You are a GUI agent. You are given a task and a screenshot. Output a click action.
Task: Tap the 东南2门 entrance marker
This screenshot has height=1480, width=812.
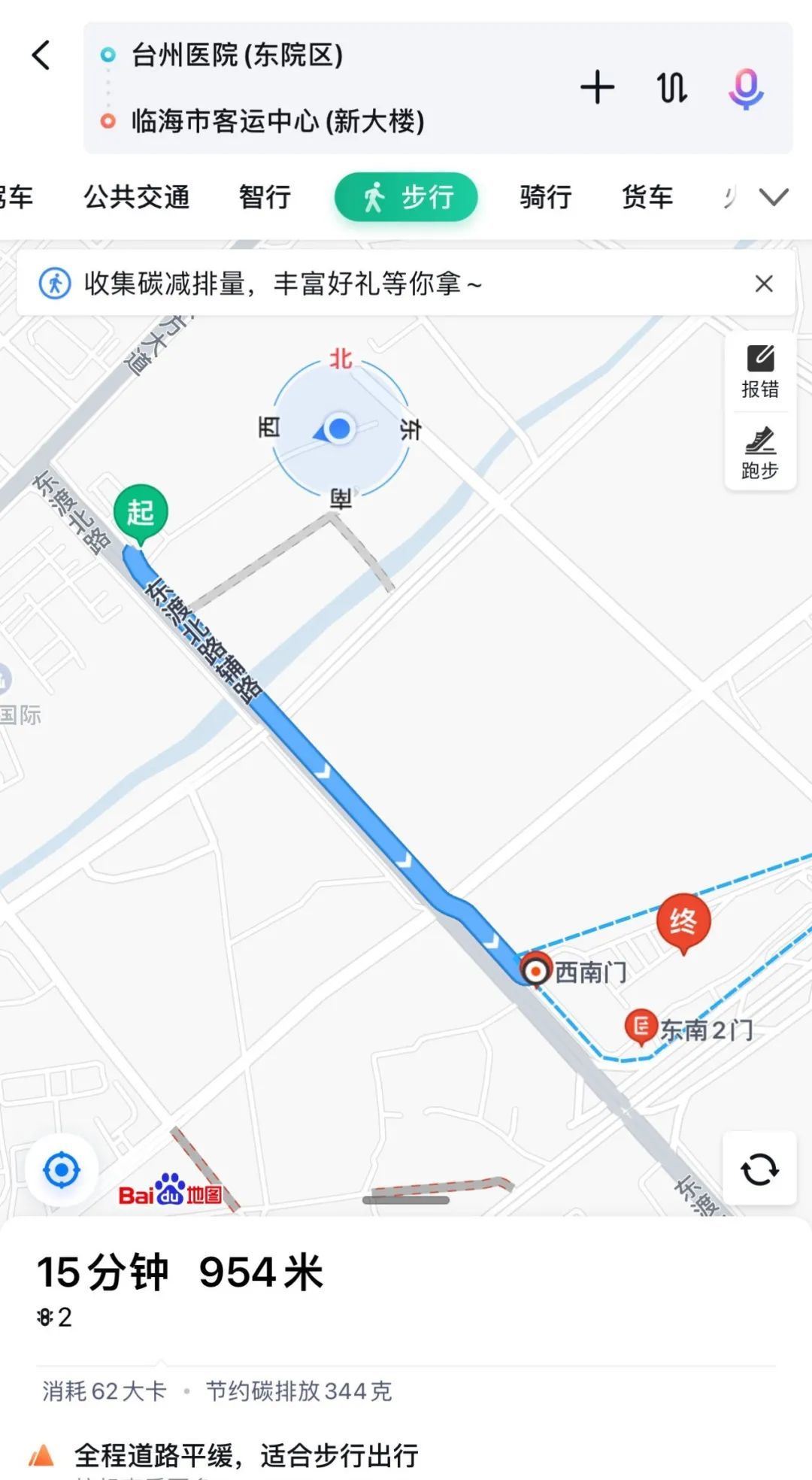641,1027
